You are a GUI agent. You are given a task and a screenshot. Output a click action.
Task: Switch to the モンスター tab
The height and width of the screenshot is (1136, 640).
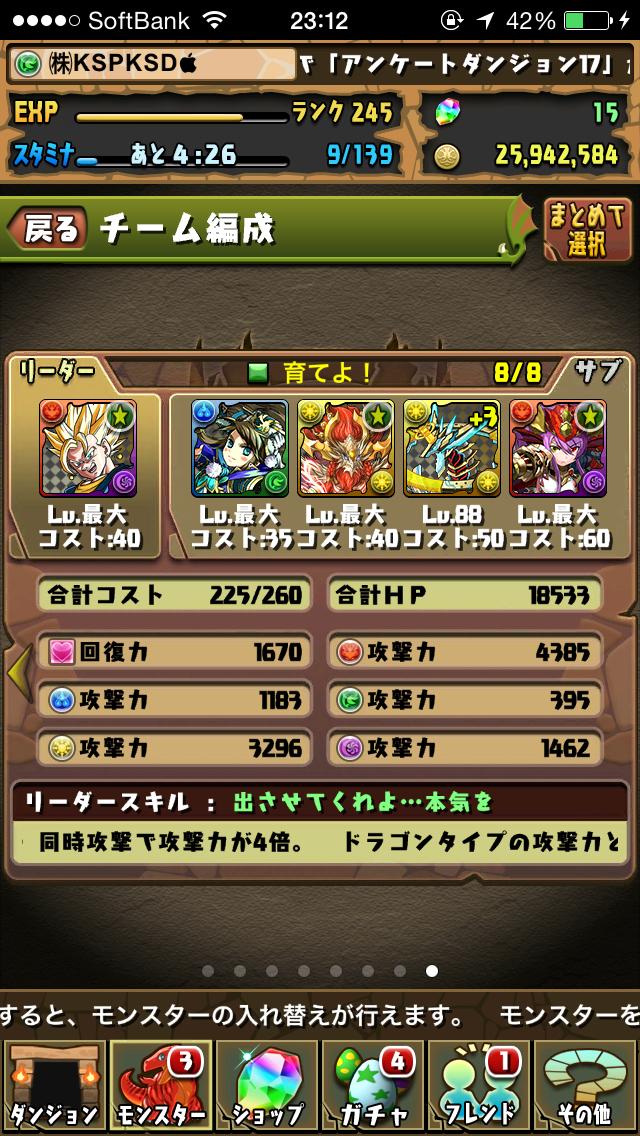pyautogui.click(x=159, y=1086)
